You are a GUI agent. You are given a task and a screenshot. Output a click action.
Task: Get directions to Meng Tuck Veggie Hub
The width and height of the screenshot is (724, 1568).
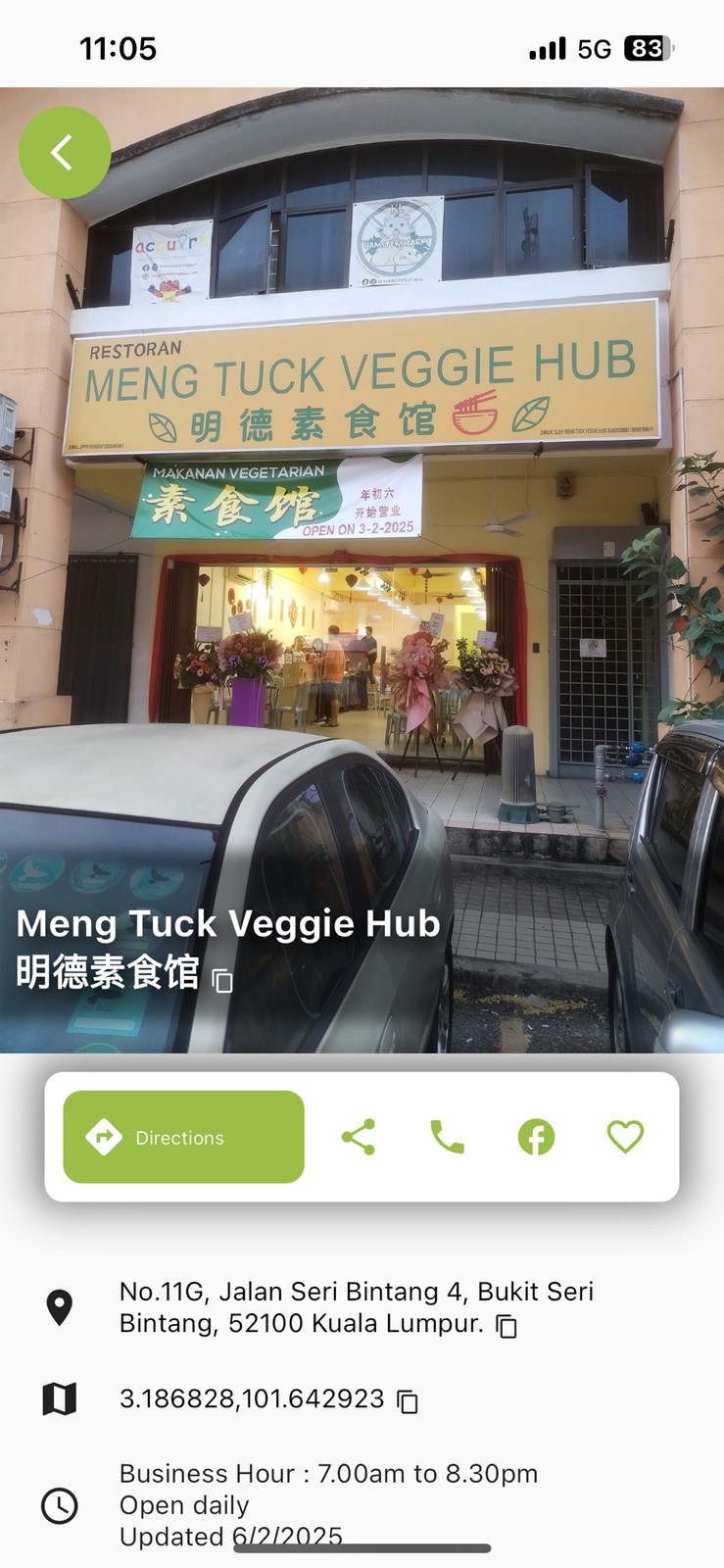point(184,1137)
